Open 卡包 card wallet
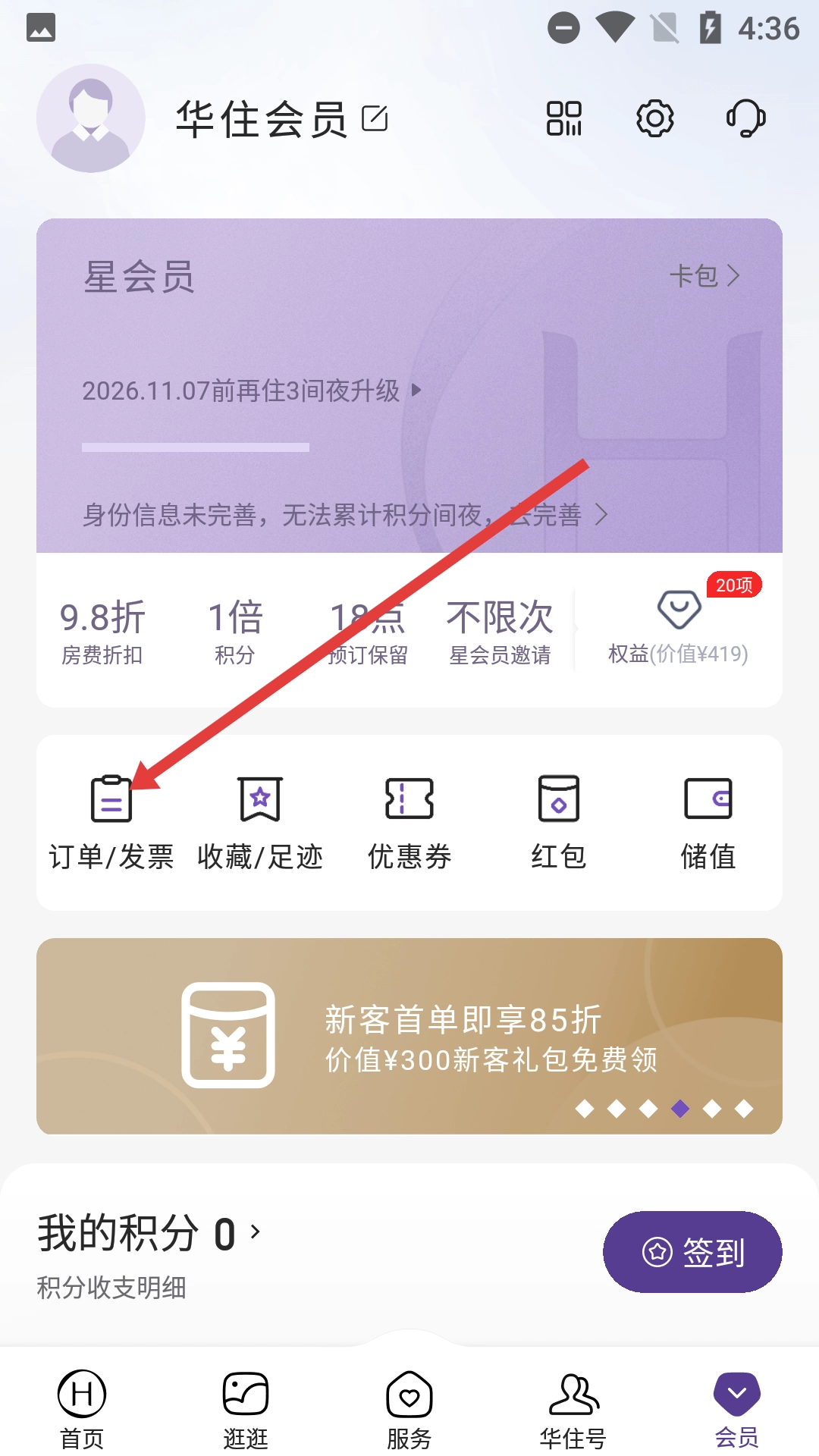This screenshot has height=1456, width=819. (x=704, y=276)
